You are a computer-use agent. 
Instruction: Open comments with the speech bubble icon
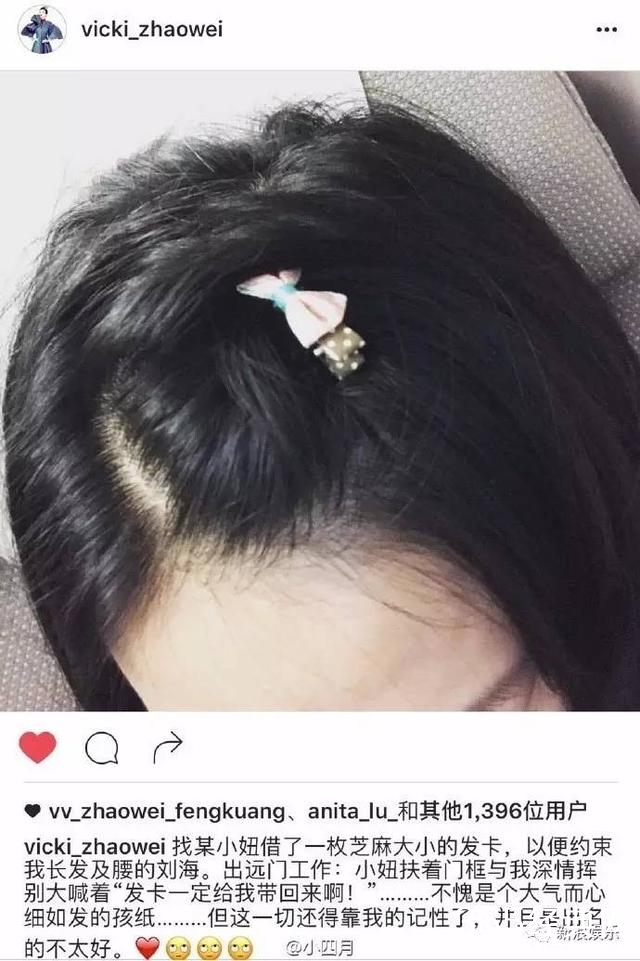(102, 747)
